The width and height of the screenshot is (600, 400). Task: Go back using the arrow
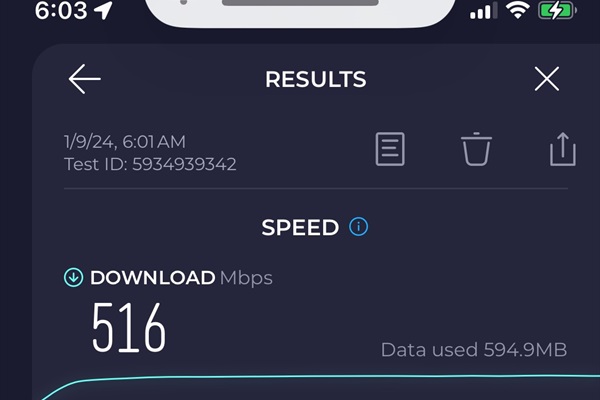[x=85, y=79]
